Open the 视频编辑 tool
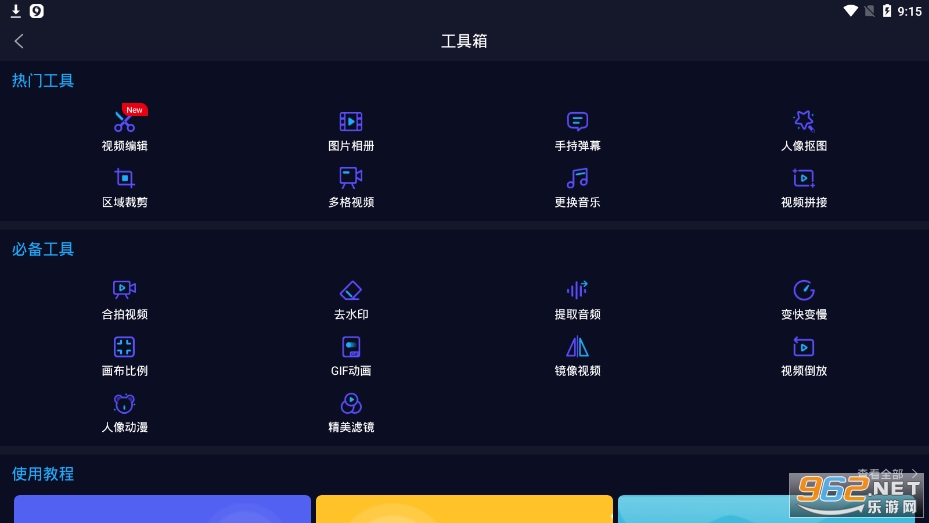 [x=124, y=130]
